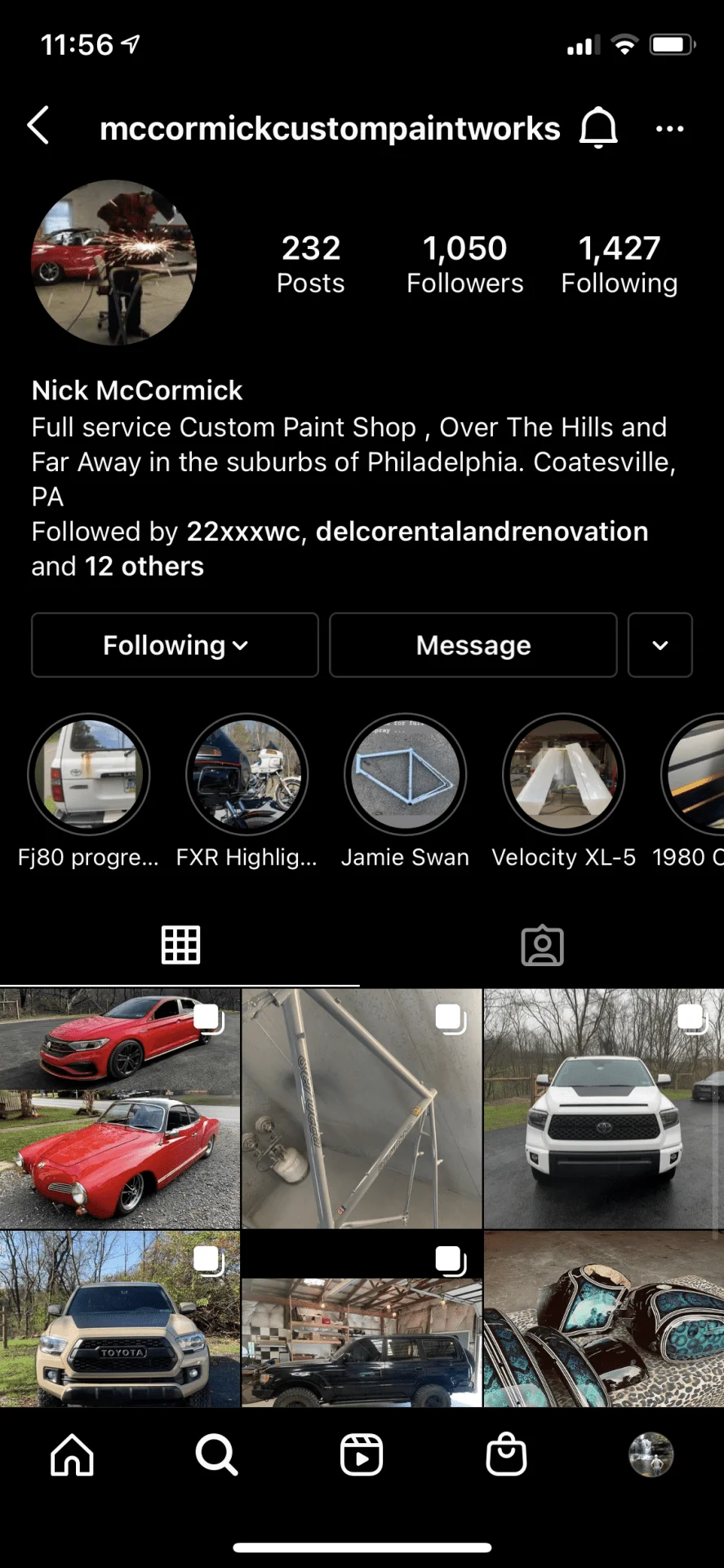View the 1,050 followers list
724x1568 pixels.
tap(464, 263)
